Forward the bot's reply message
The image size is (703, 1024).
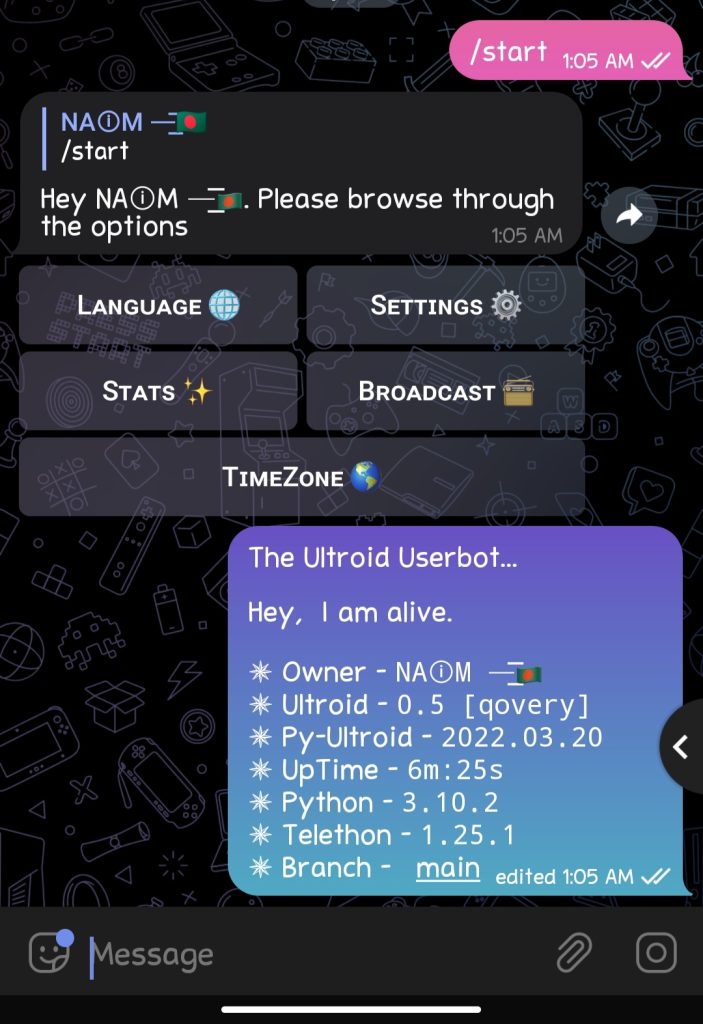coord(629,215)
